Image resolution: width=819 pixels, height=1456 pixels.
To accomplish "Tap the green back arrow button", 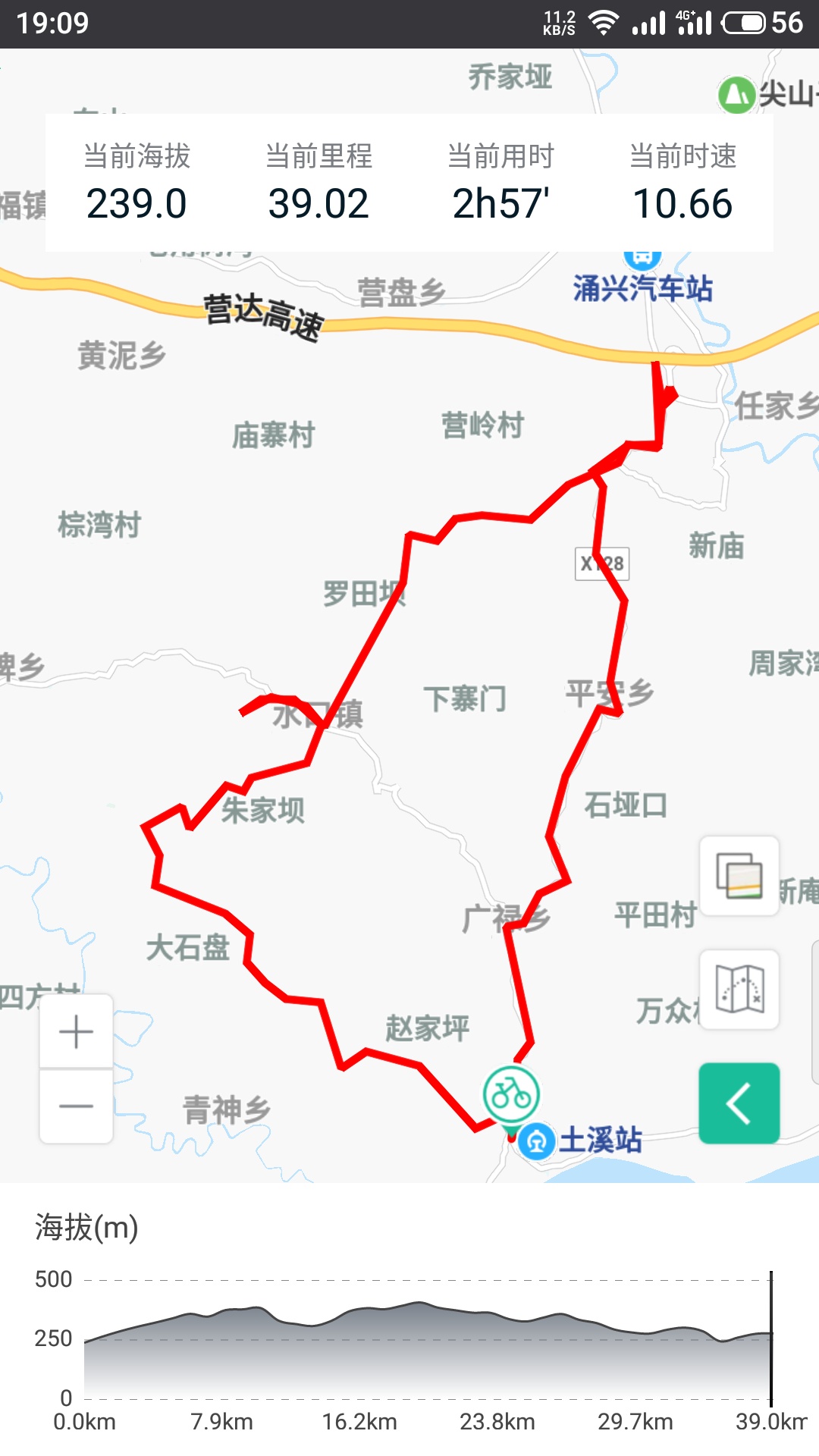I will [x=739, y=1103].
